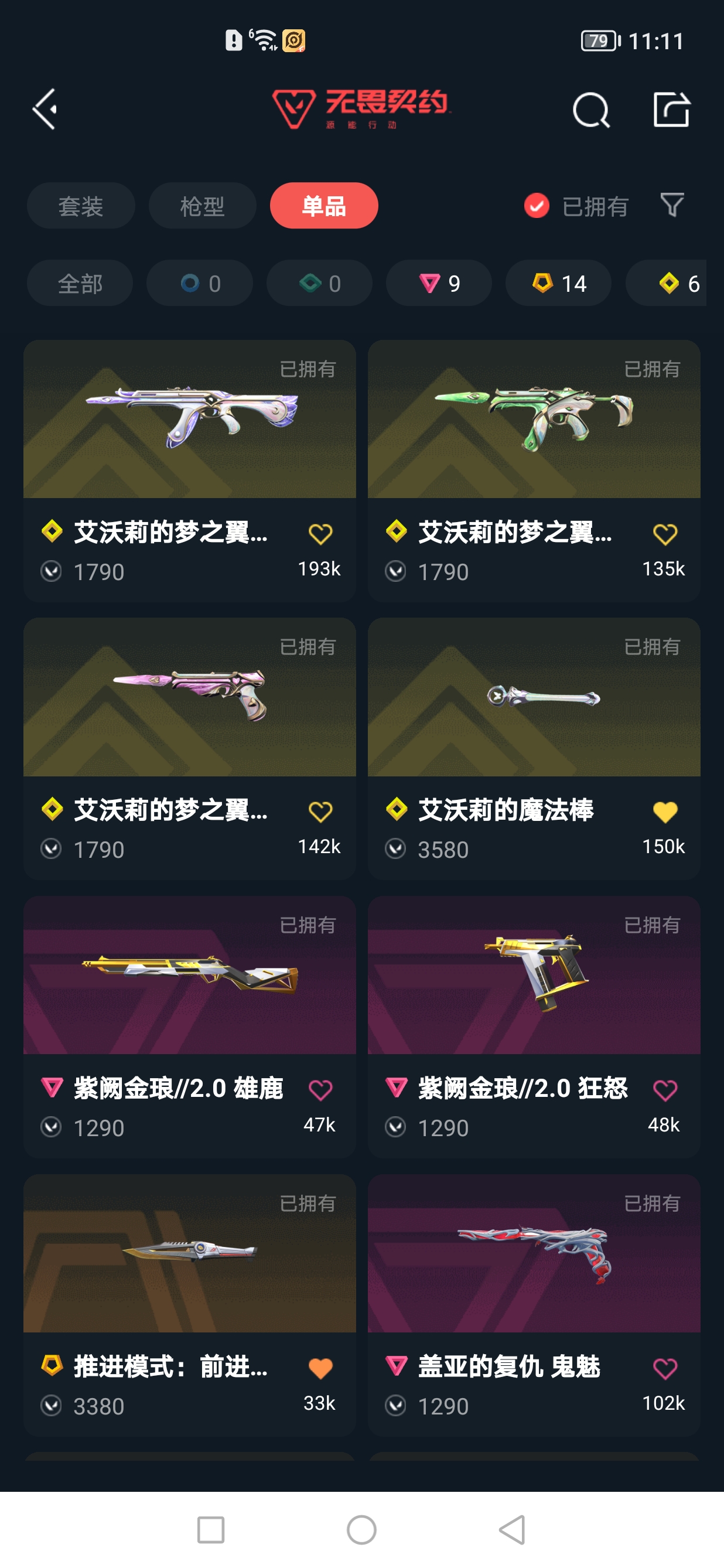Filter by the orange tier with 14 items
Image resolution: width=724 pixels, height=1568 pixels.
tap(558, 283)
